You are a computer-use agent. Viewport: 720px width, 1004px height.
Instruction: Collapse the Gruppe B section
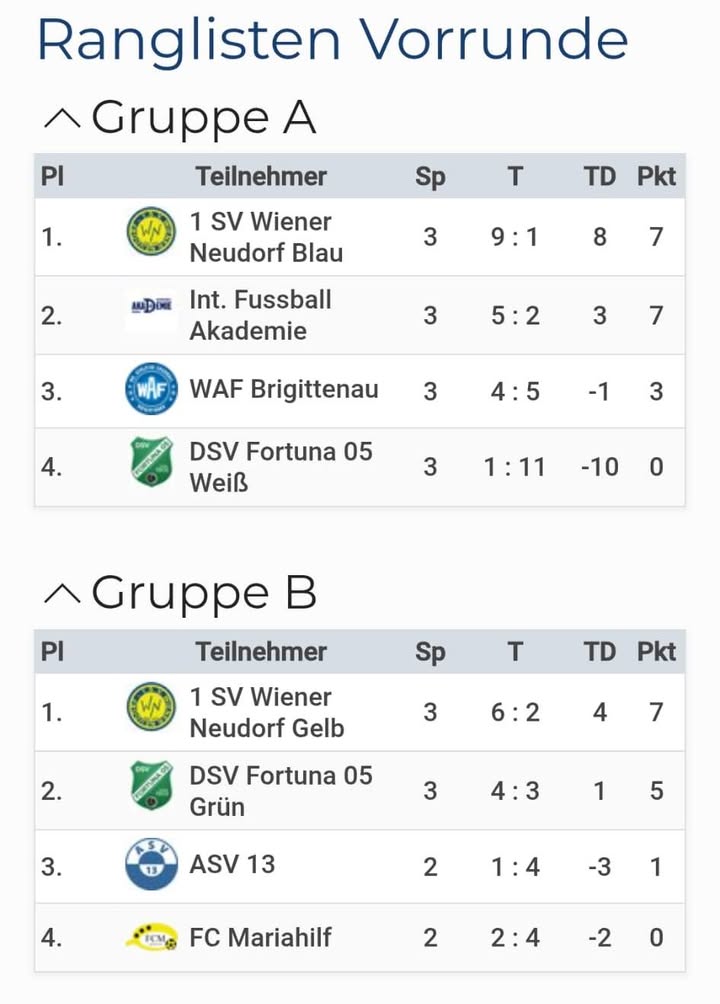[62, 595]
